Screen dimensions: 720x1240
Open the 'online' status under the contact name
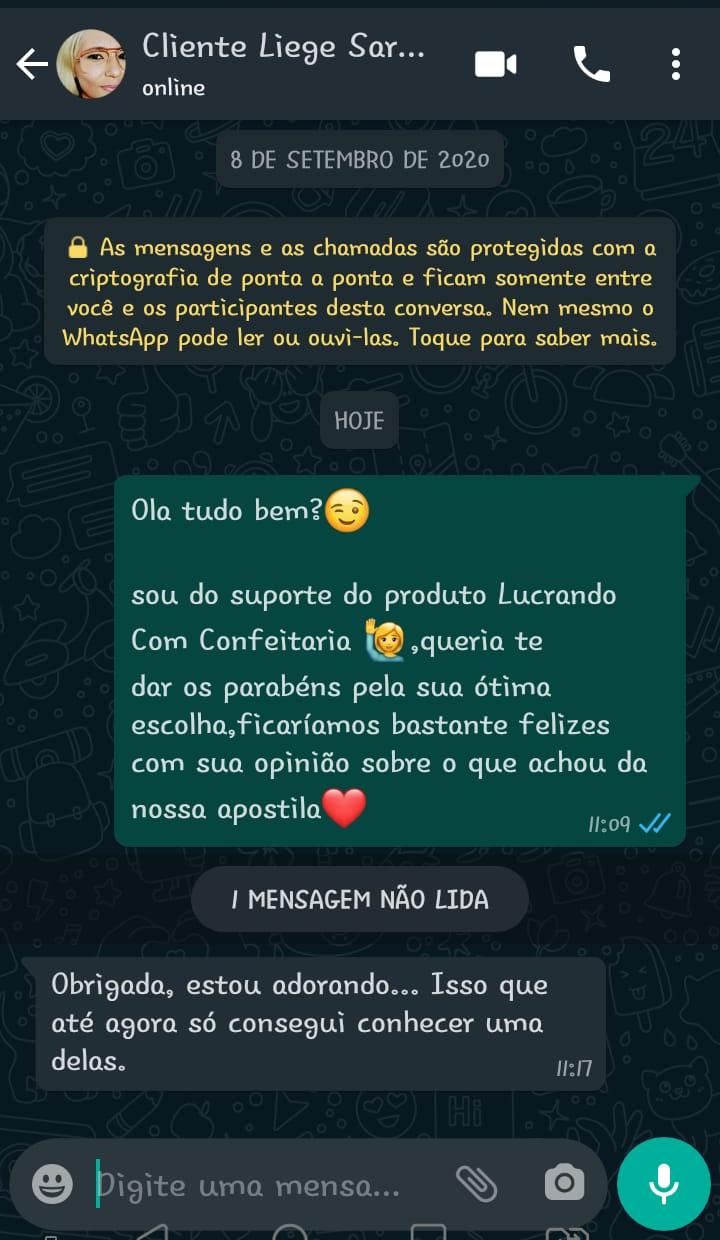pyautogui.click(x=172, y=87)
